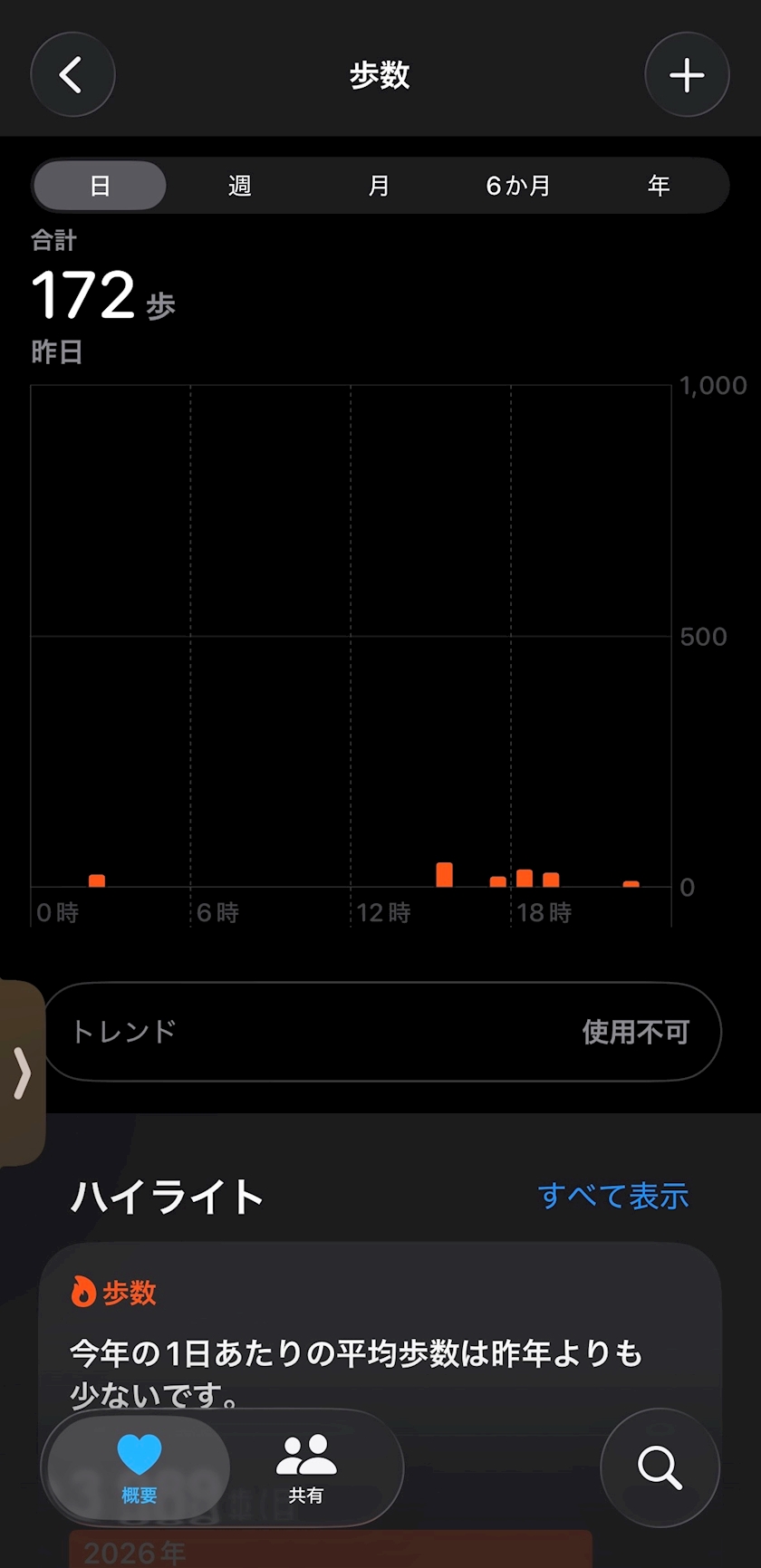The height and width of the screenshot is (1568, 761).
Task: Open the トレンド row
Action: [x=381, y=1032]
